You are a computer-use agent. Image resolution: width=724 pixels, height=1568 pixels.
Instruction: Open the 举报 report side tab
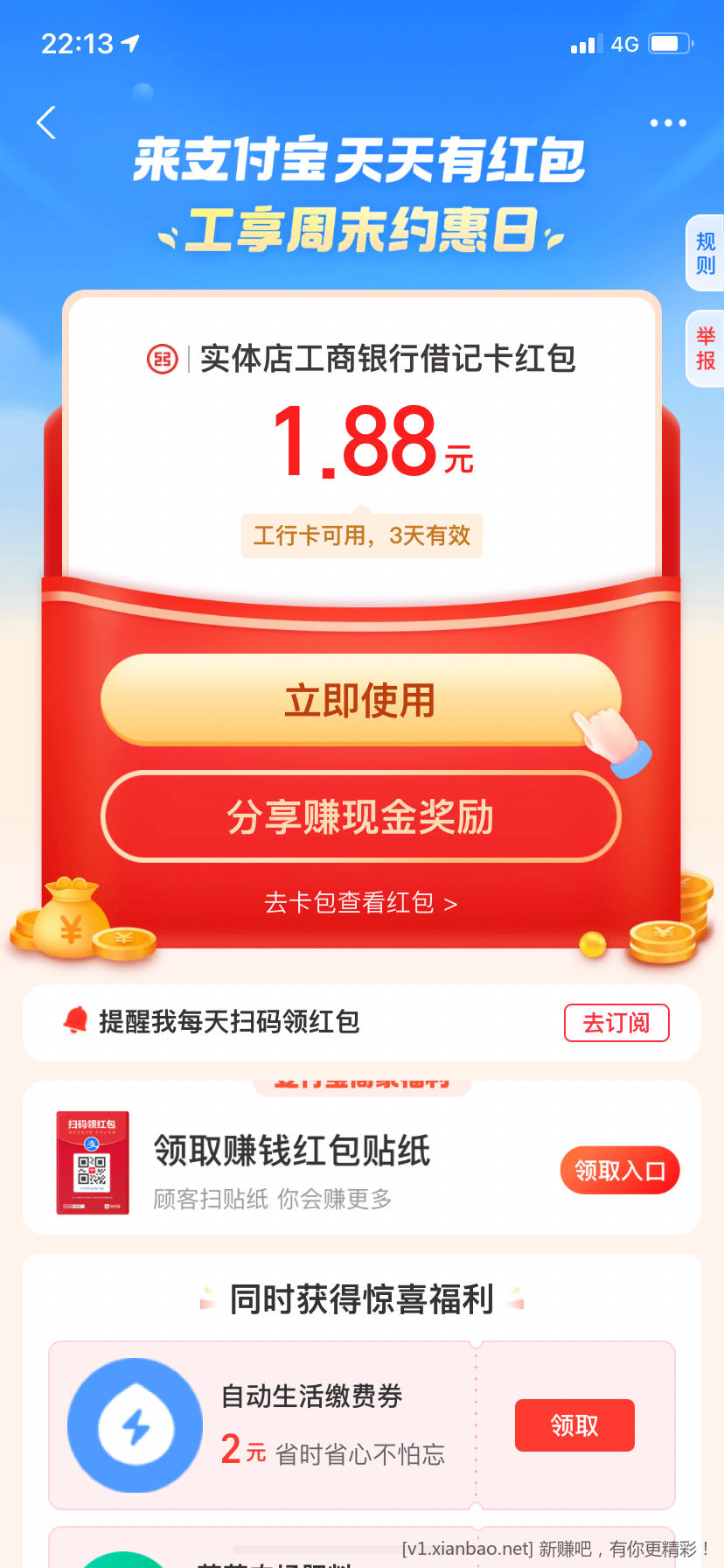[x=706, y=348]
